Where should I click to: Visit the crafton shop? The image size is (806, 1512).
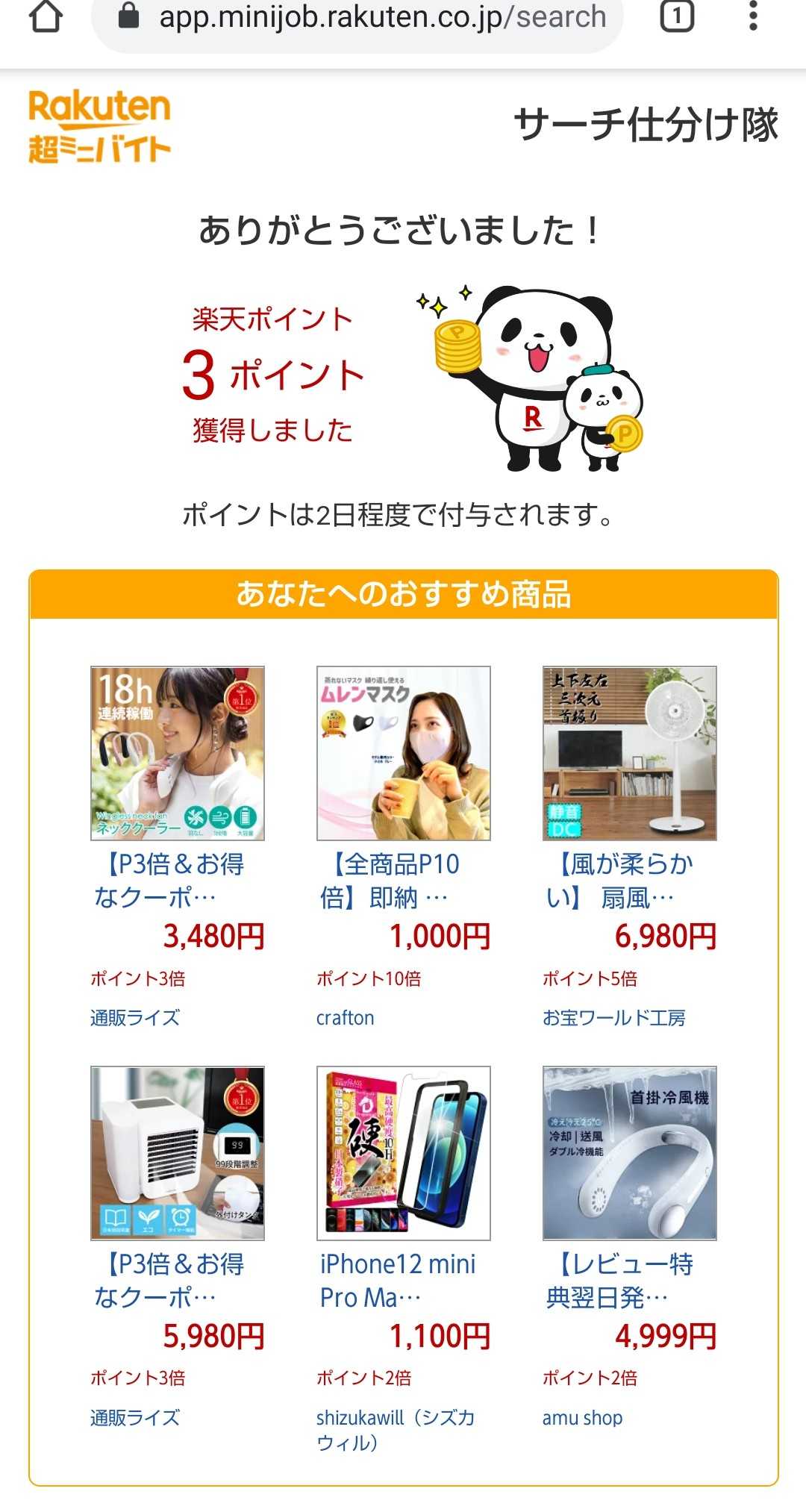[345, 1018]
